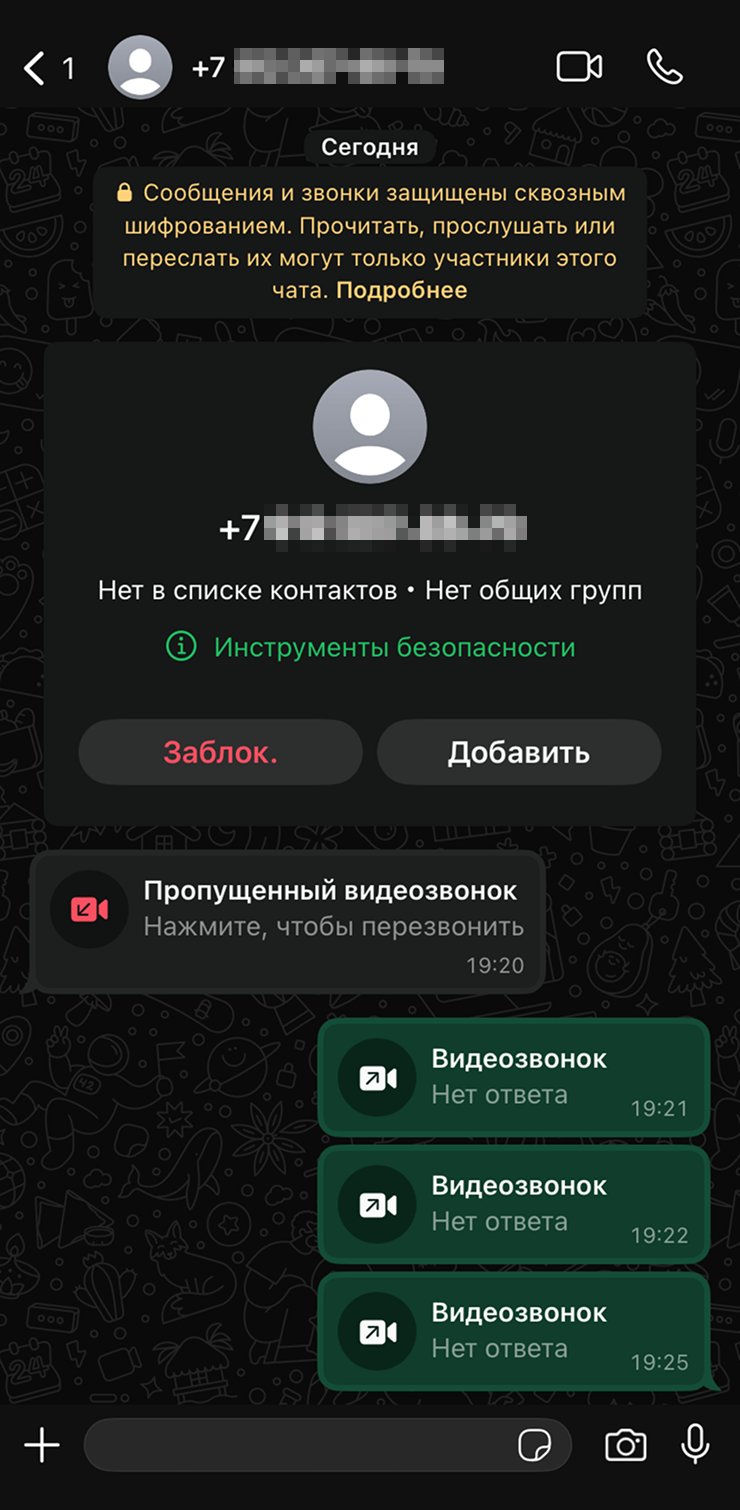This screenshot has width=740, height=1510.
Task: Open Инструменты безопасности
Action: click(393, 647)
